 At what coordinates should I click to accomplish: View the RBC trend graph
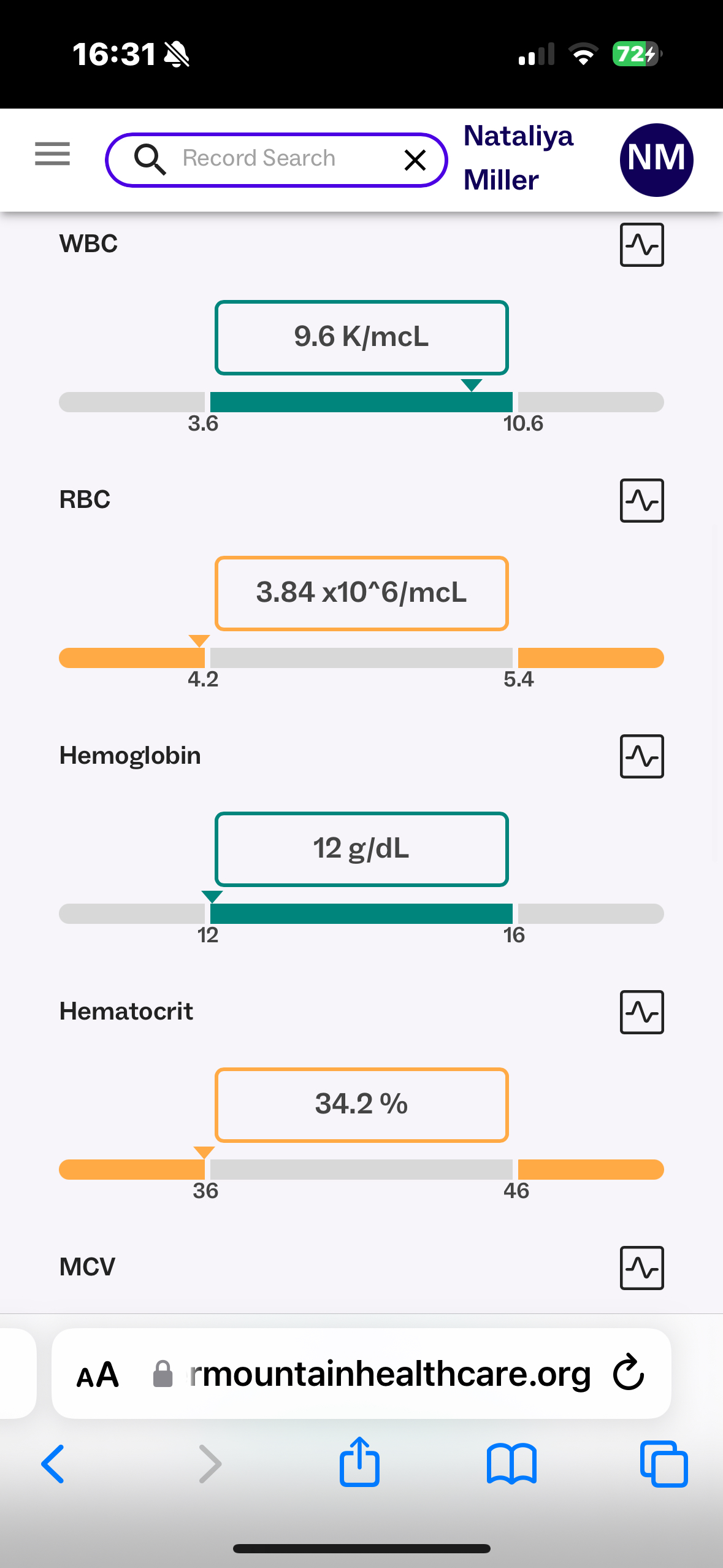641,501
